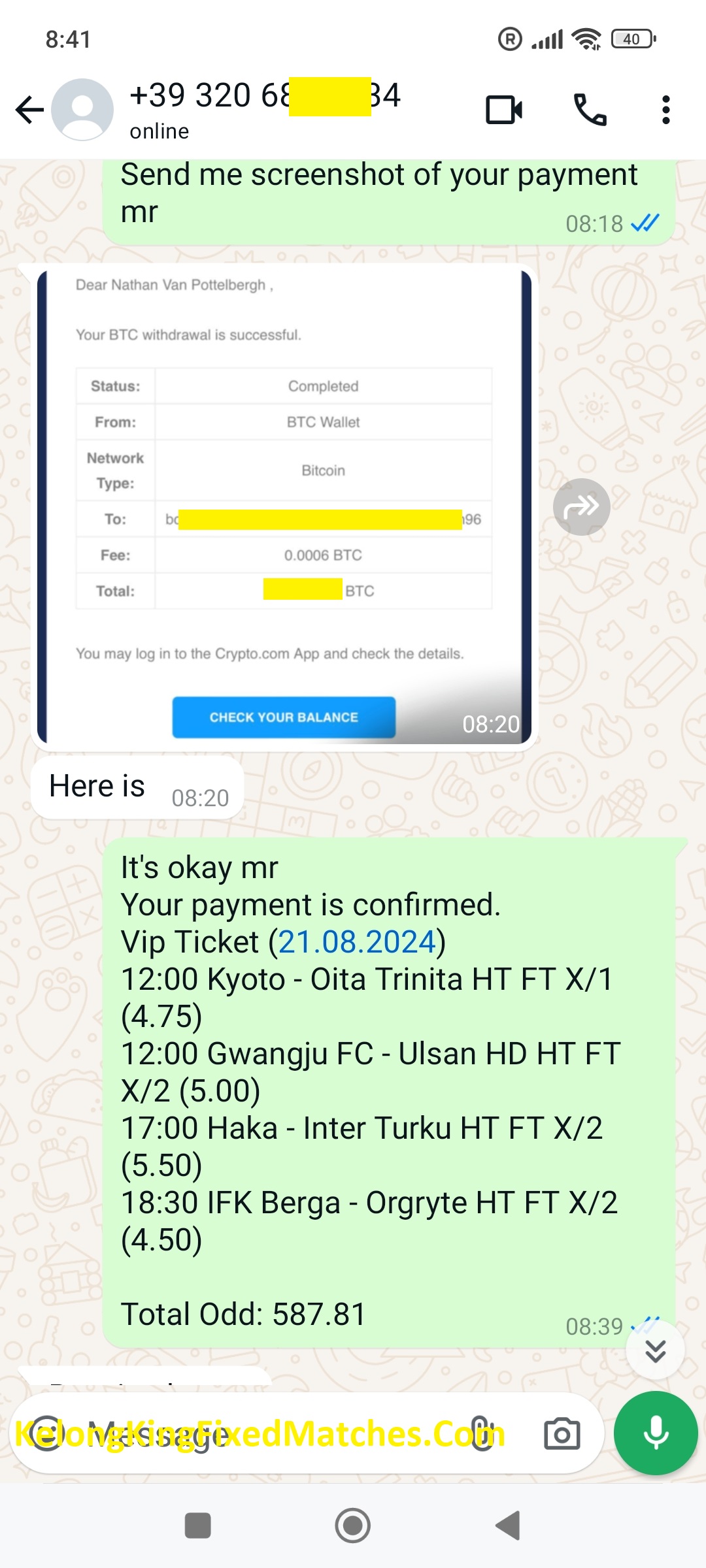706x1568 pixels.
Task: Go to the home screen
Action: [353, 1526]
